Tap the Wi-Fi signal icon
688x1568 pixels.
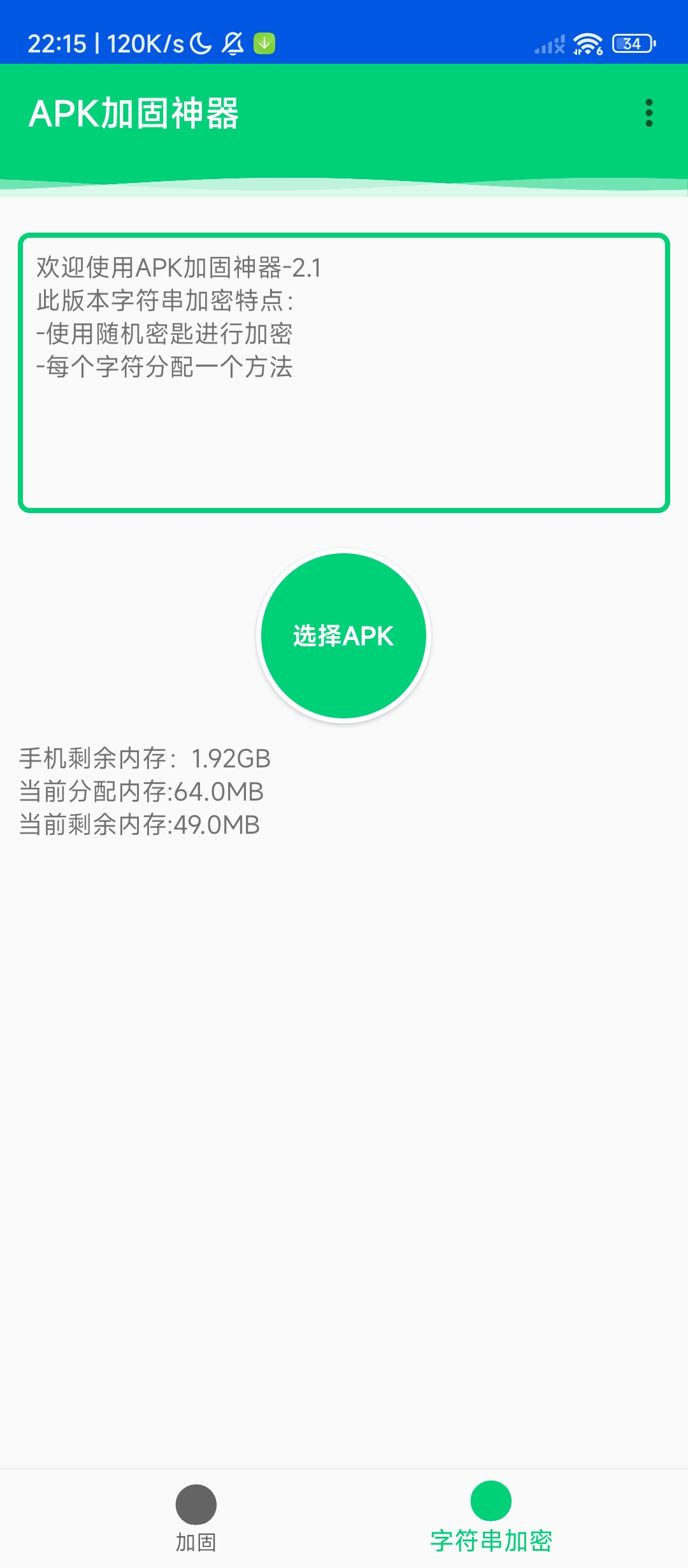pos(587,42)
